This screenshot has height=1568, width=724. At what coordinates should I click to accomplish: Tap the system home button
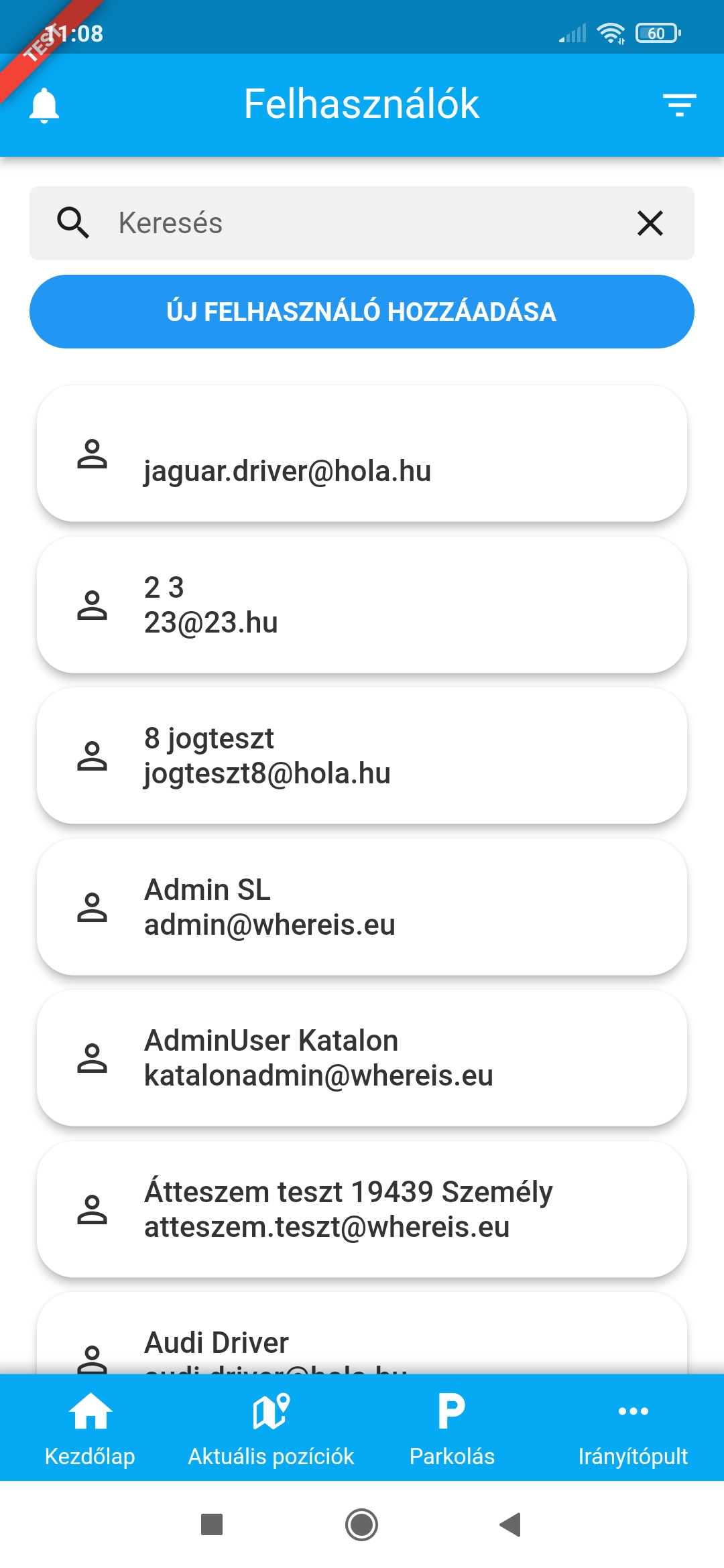point(362,1524)
